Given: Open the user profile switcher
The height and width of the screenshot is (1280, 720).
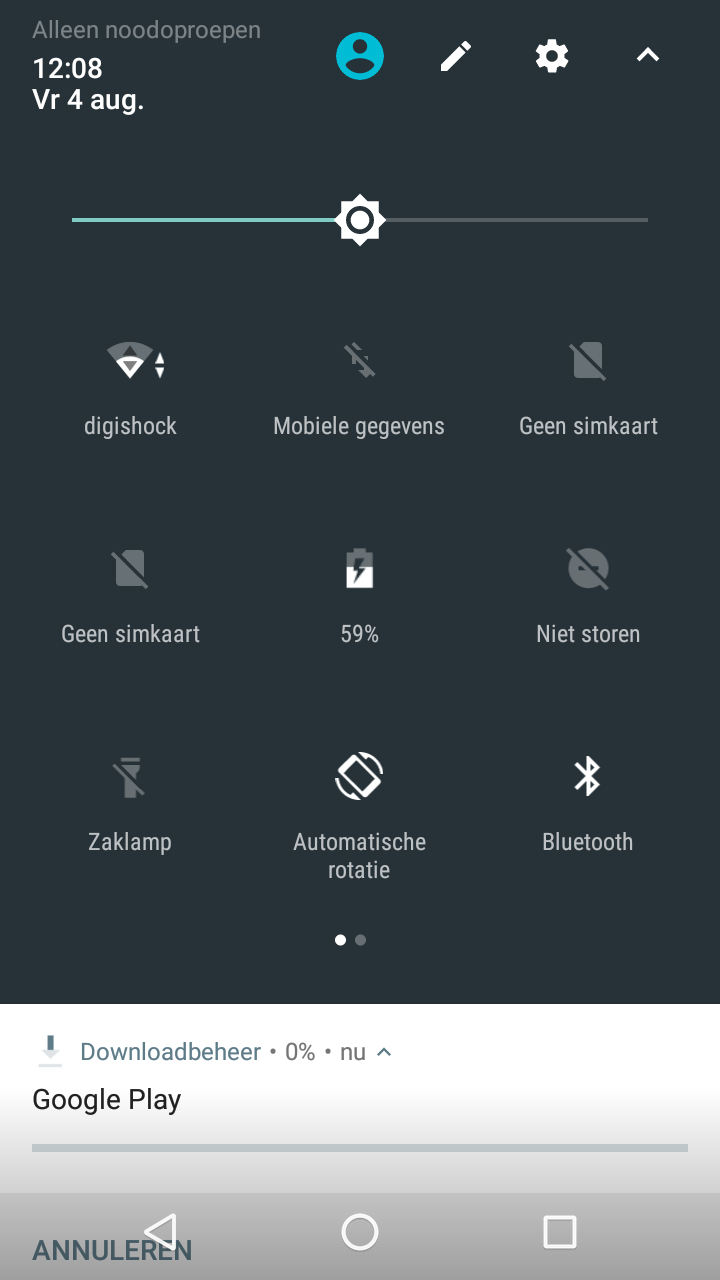Looking at the screenshot, I should tap(360, 56).
